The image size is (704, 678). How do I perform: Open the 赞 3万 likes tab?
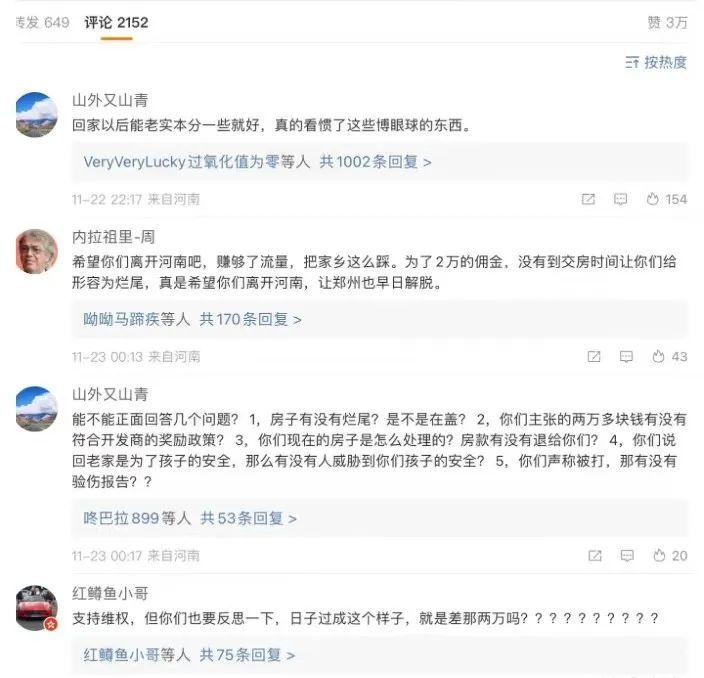[x=667, y=22]
